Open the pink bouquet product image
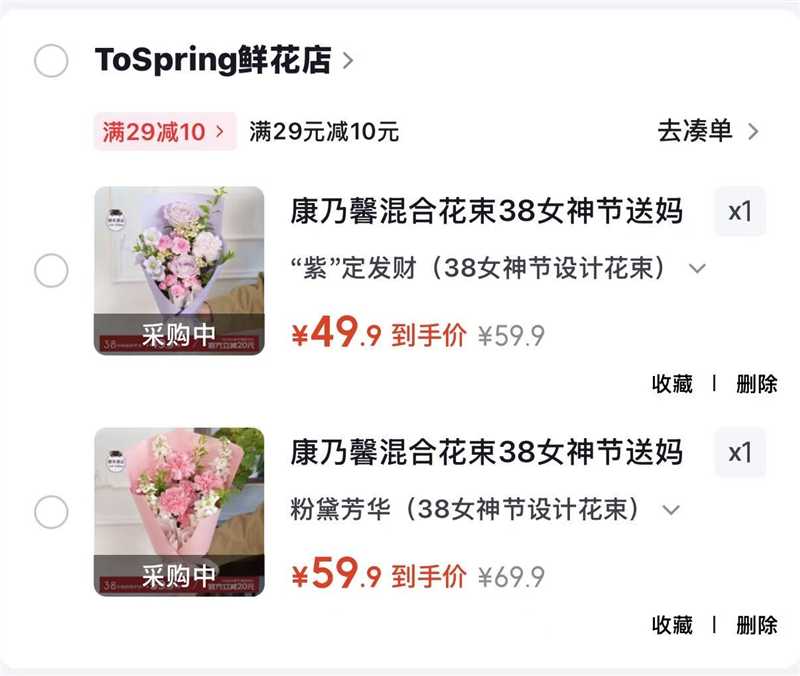The width and height of the screenshot is (800, 676). (179, 512)
